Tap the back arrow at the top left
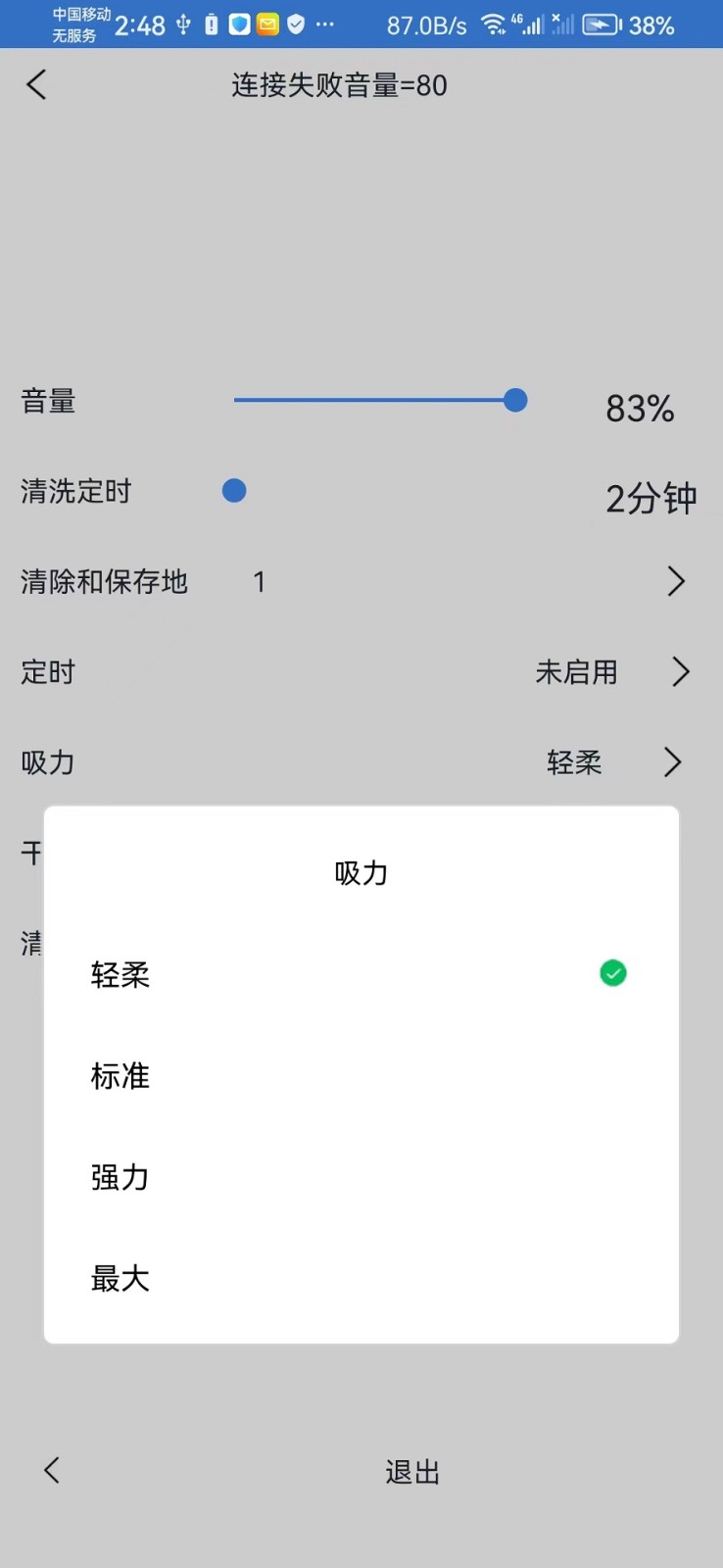Viewport: 723px width, 1568px height. click(x=36, y=85)
